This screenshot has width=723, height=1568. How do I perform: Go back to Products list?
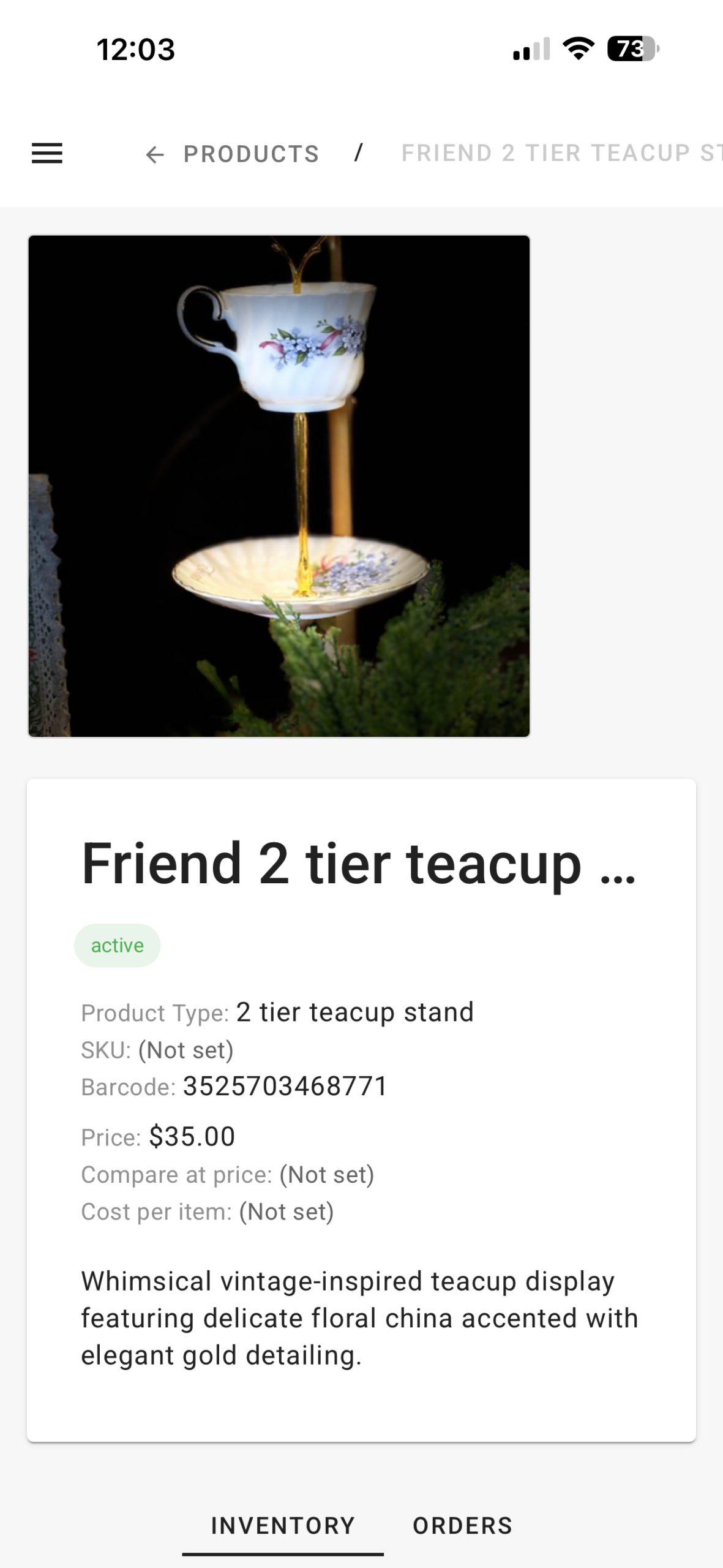point(232,154)
